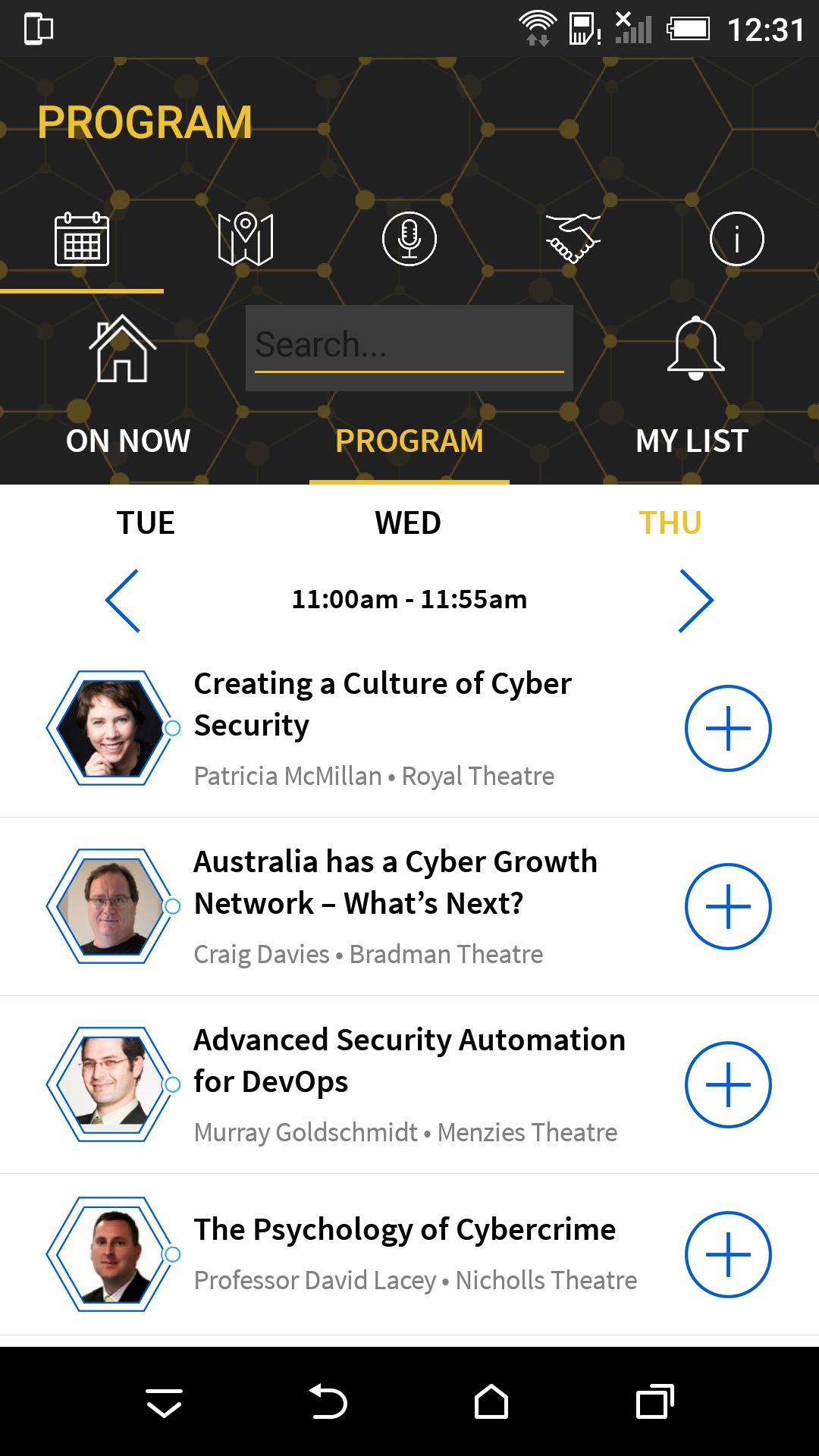Select the WED day tab
The width and height of the screenshot is (819, 1456).
(x=408, y=523)
